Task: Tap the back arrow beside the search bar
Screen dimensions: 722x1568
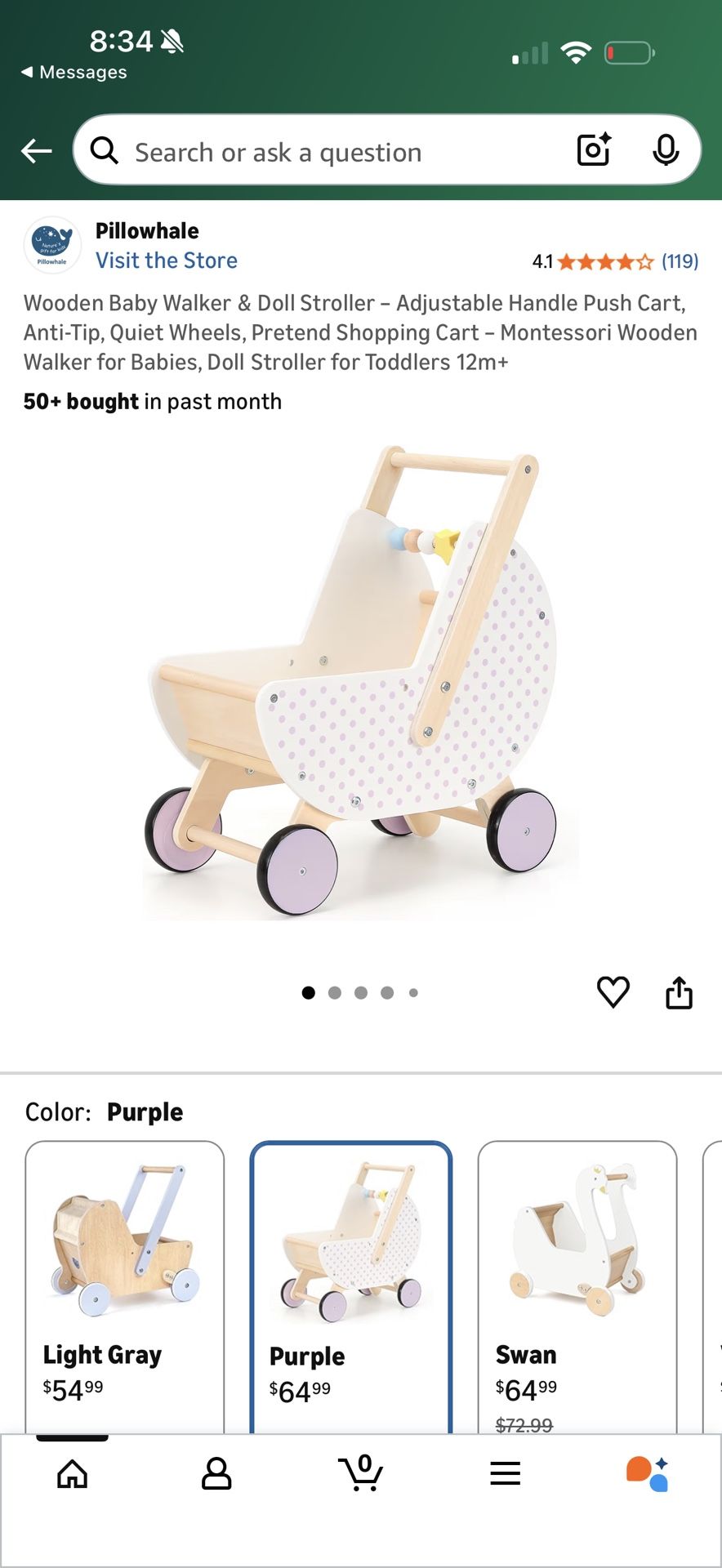Action: (36, 150)
